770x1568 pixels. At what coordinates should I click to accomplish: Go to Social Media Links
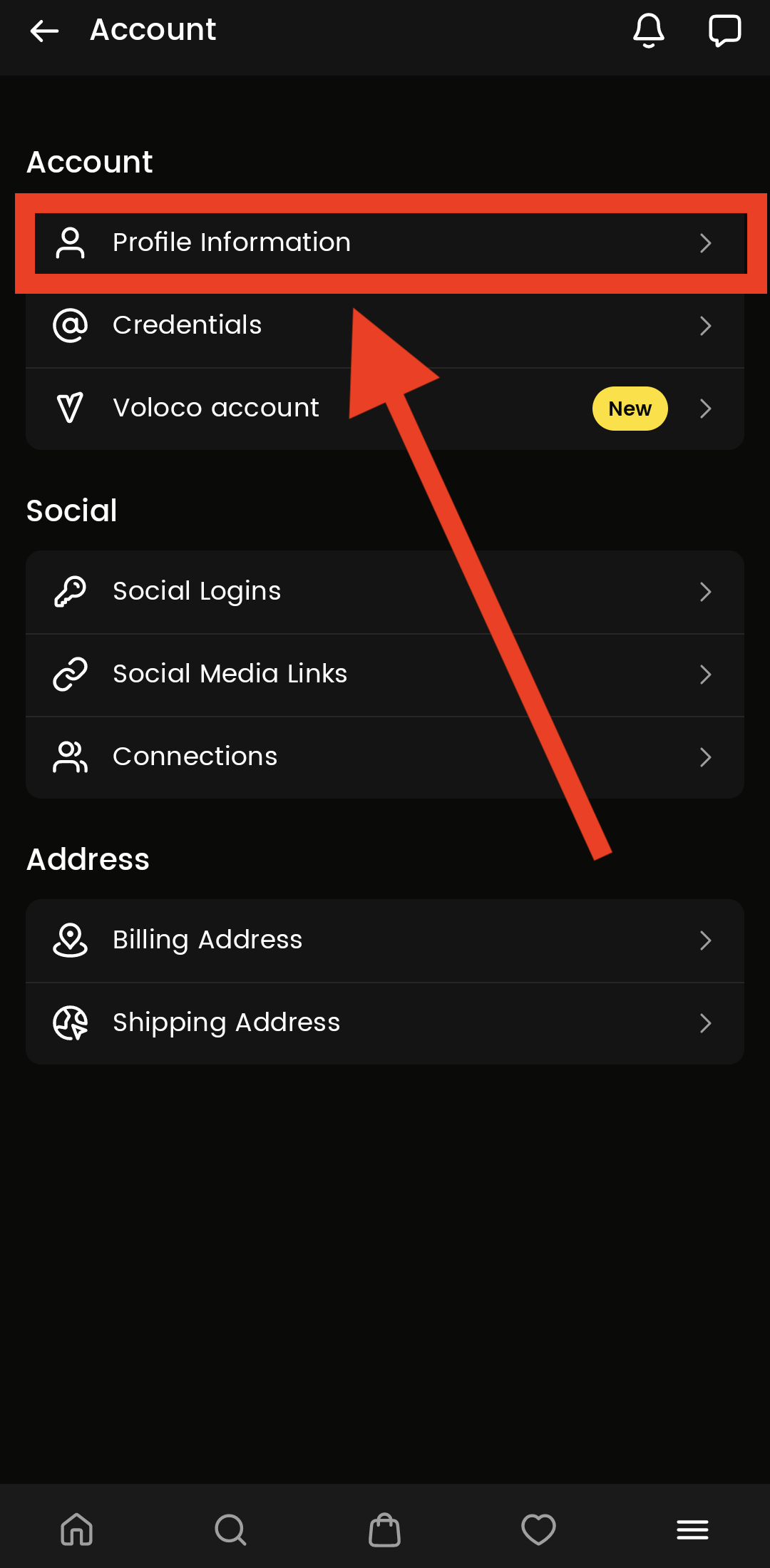coord(385,675)
